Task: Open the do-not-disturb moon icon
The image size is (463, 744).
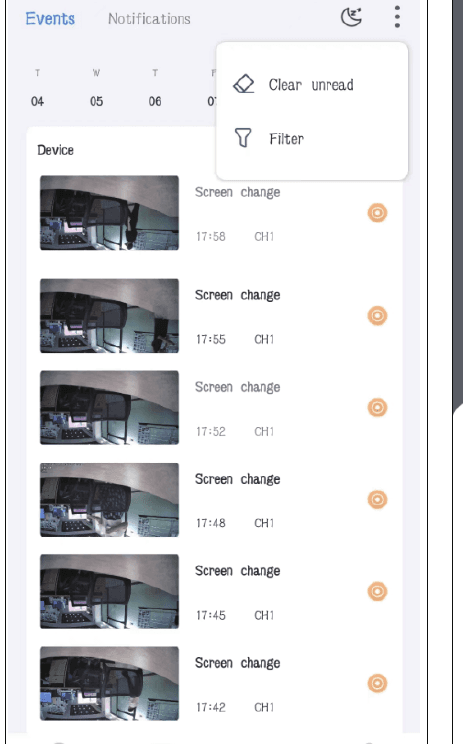Action: pyautogui.click(x=351, y=18)
